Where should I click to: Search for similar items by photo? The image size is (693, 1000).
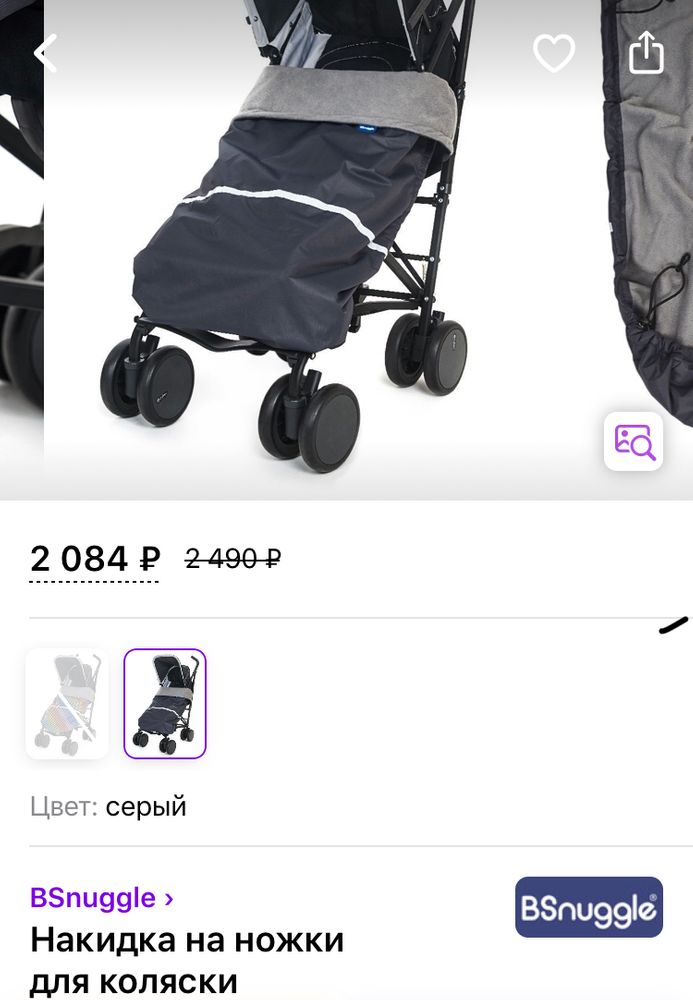point(634,441)
